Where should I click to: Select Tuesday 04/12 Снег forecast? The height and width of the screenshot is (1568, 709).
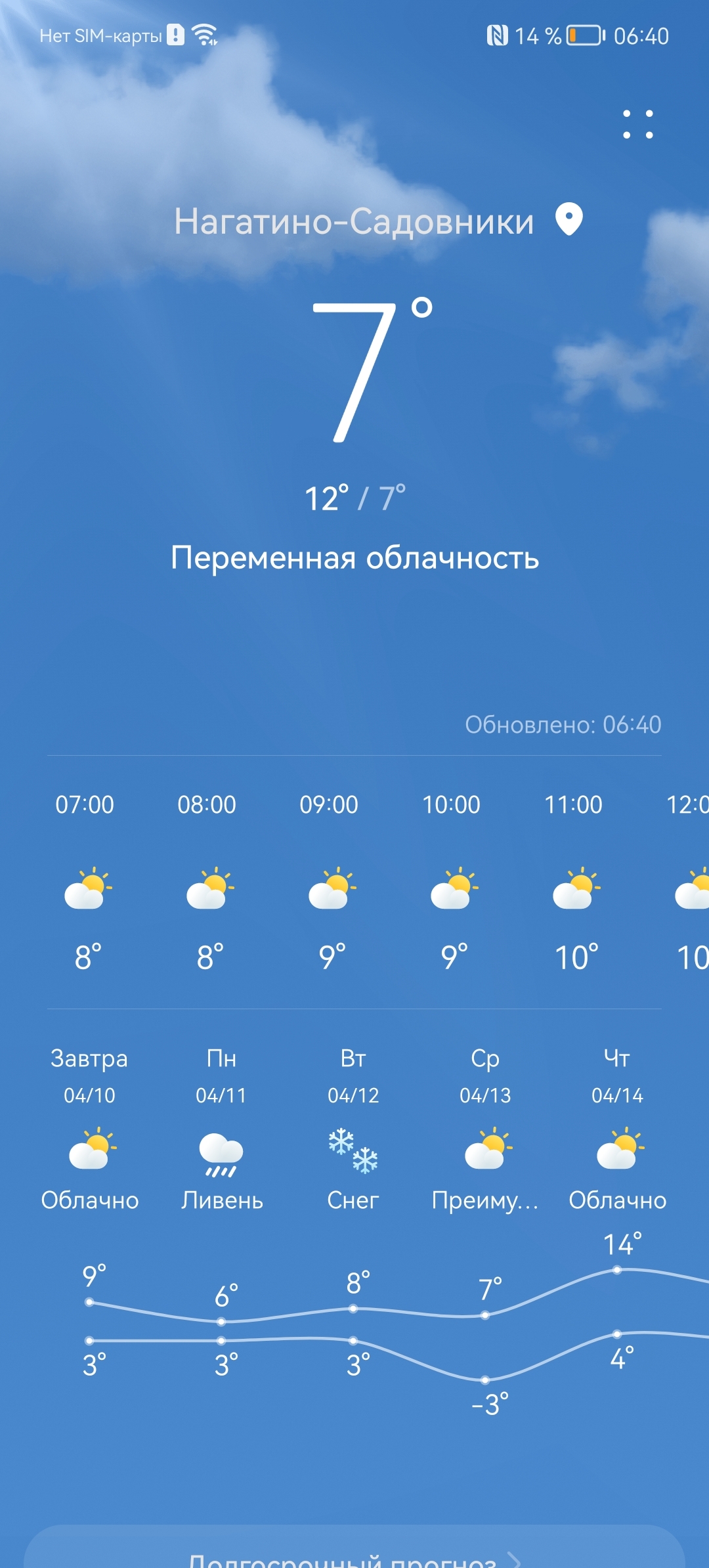coord(353,1129)
